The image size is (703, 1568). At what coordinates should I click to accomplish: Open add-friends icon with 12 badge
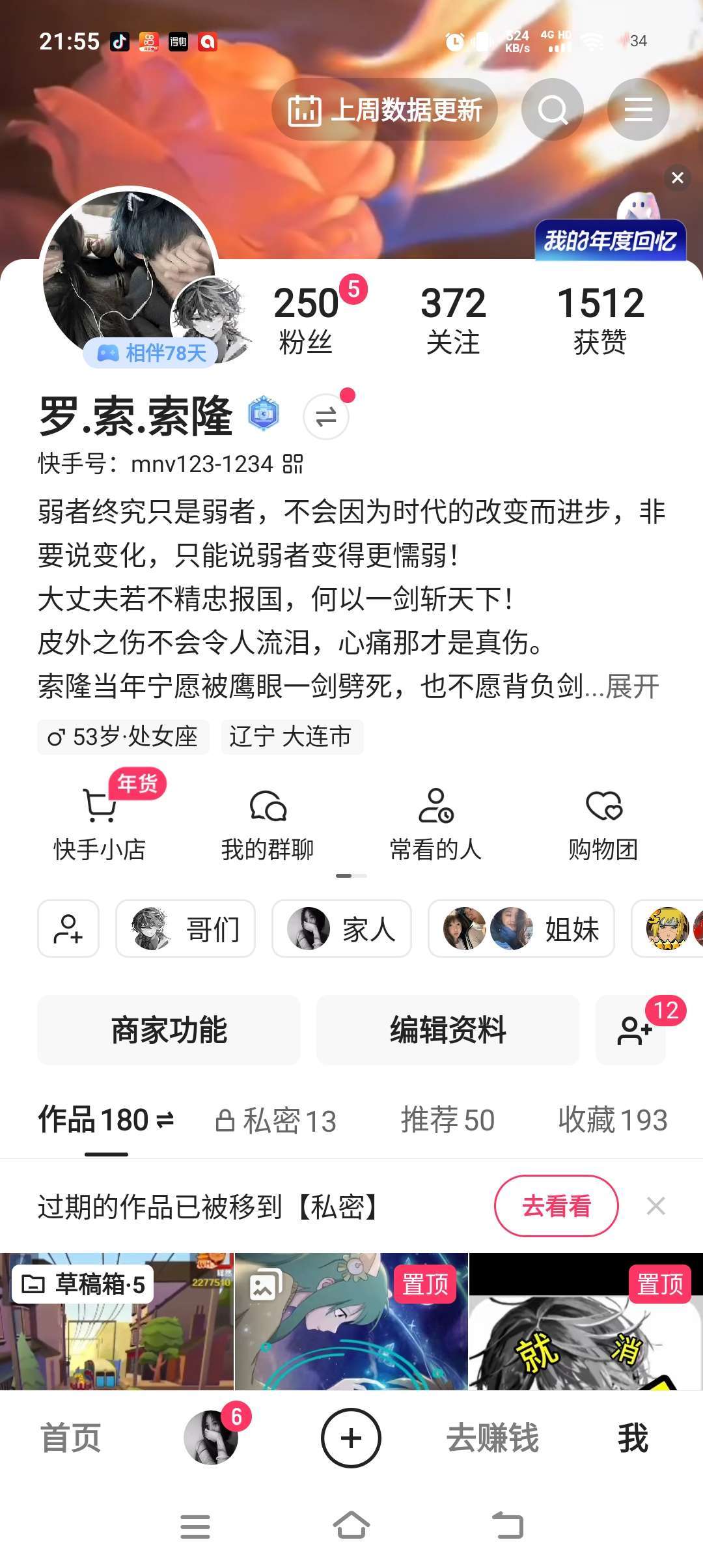pos(632,1030)
